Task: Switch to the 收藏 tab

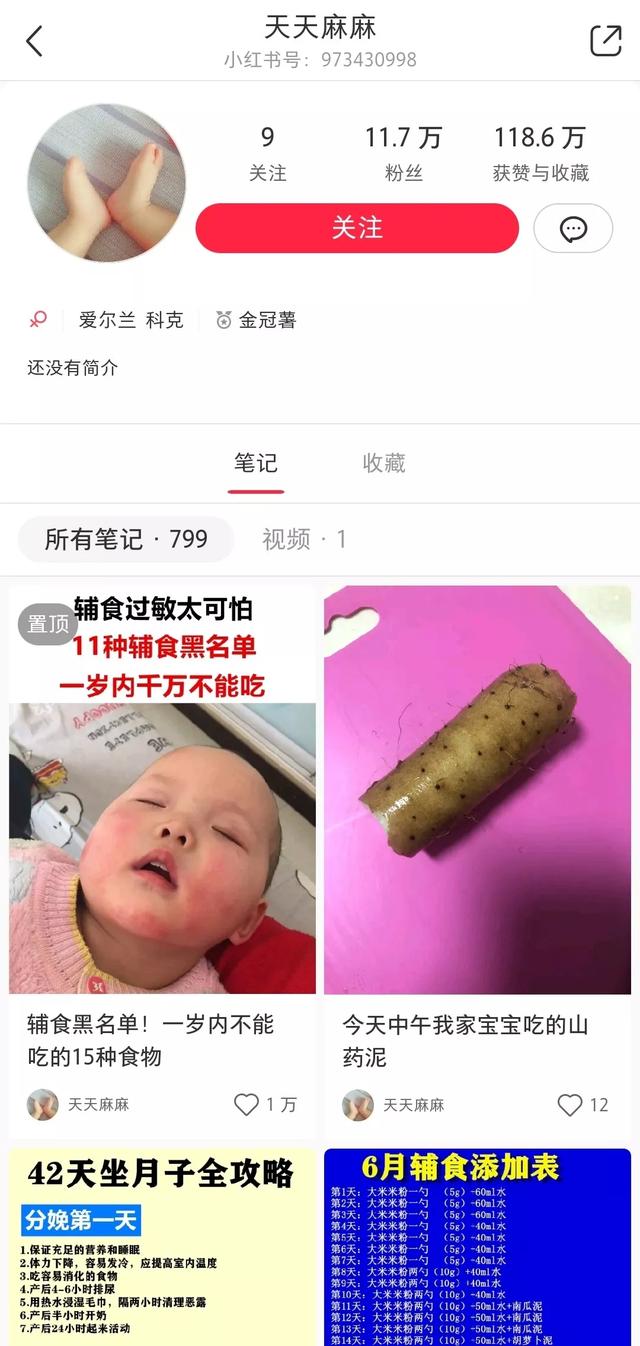Action: tap(384, 463)
